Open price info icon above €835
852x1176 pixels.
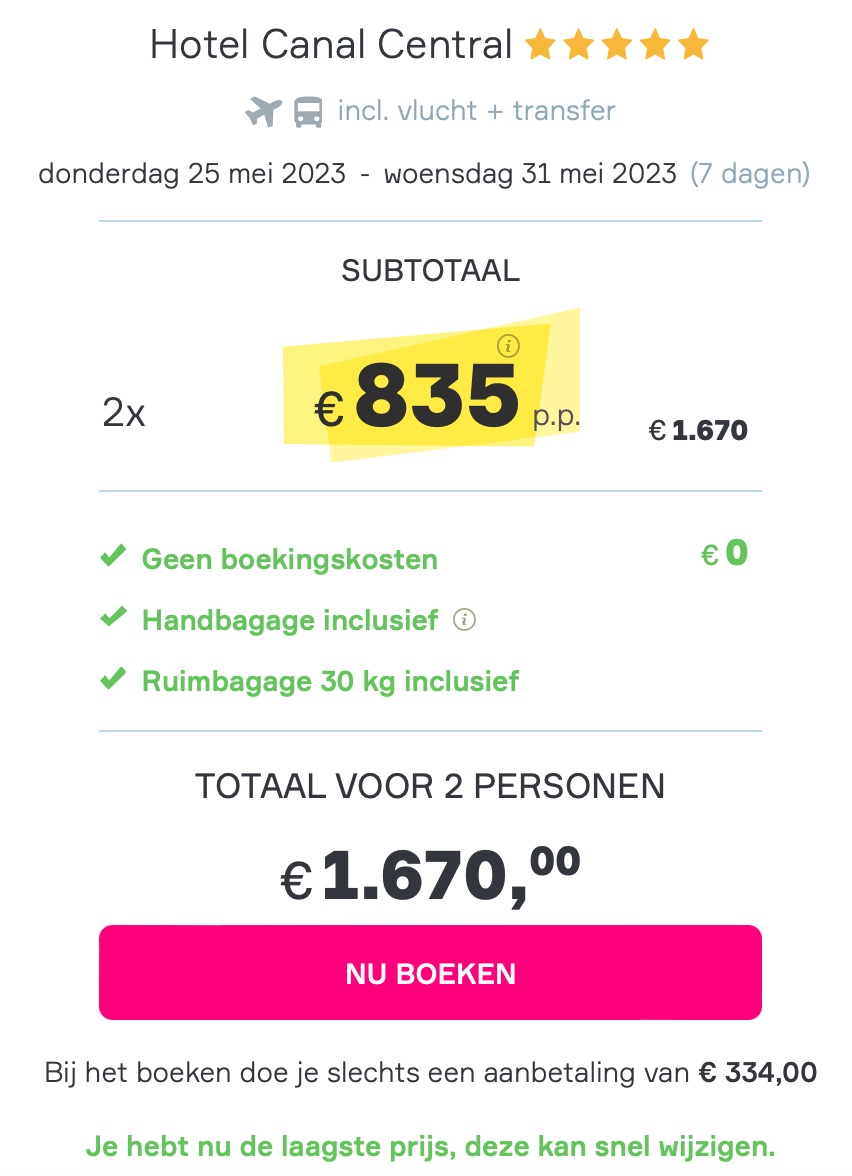coord(509,346)
